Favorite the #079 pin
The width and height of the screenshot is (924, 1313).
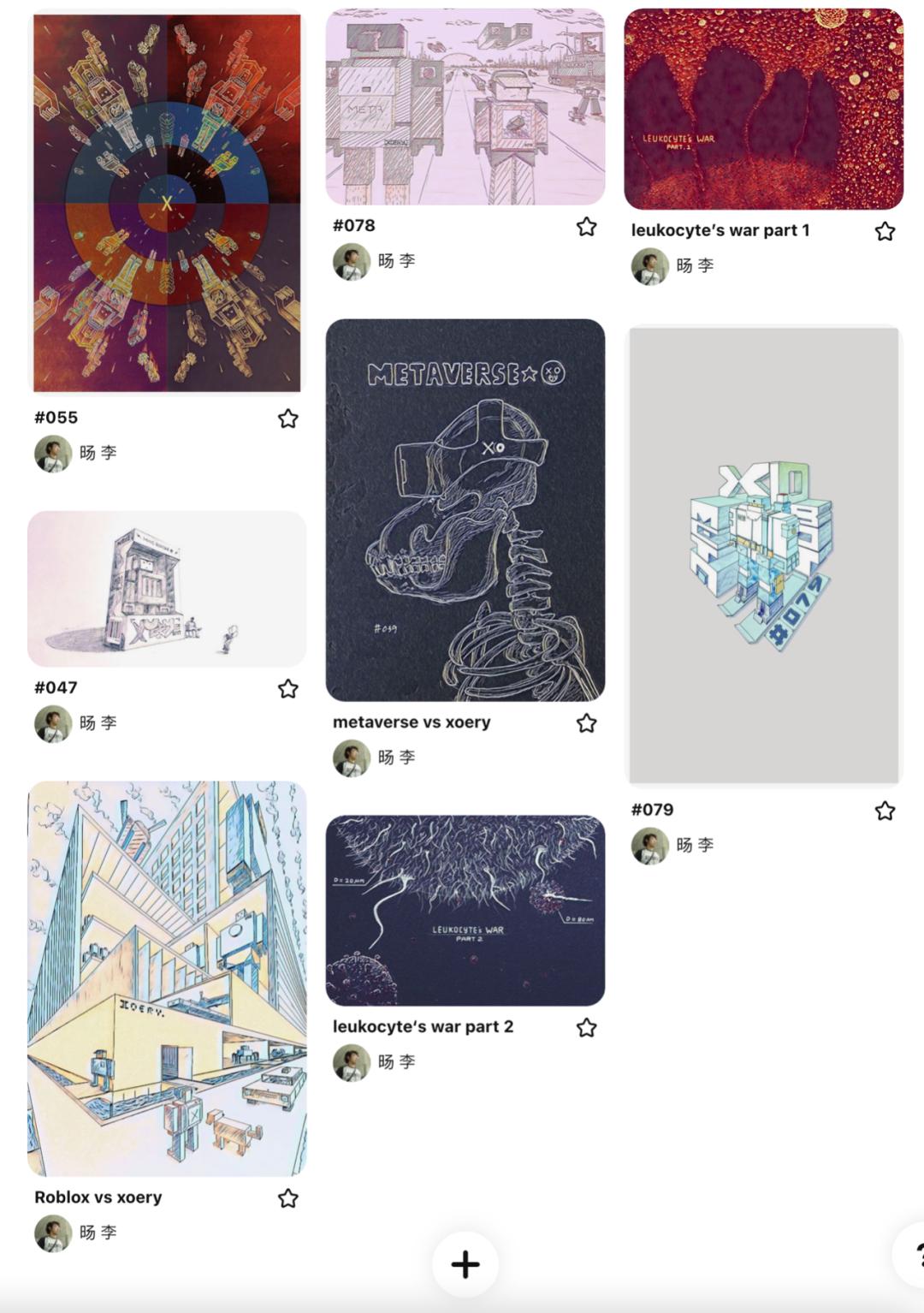click(885, 811)
